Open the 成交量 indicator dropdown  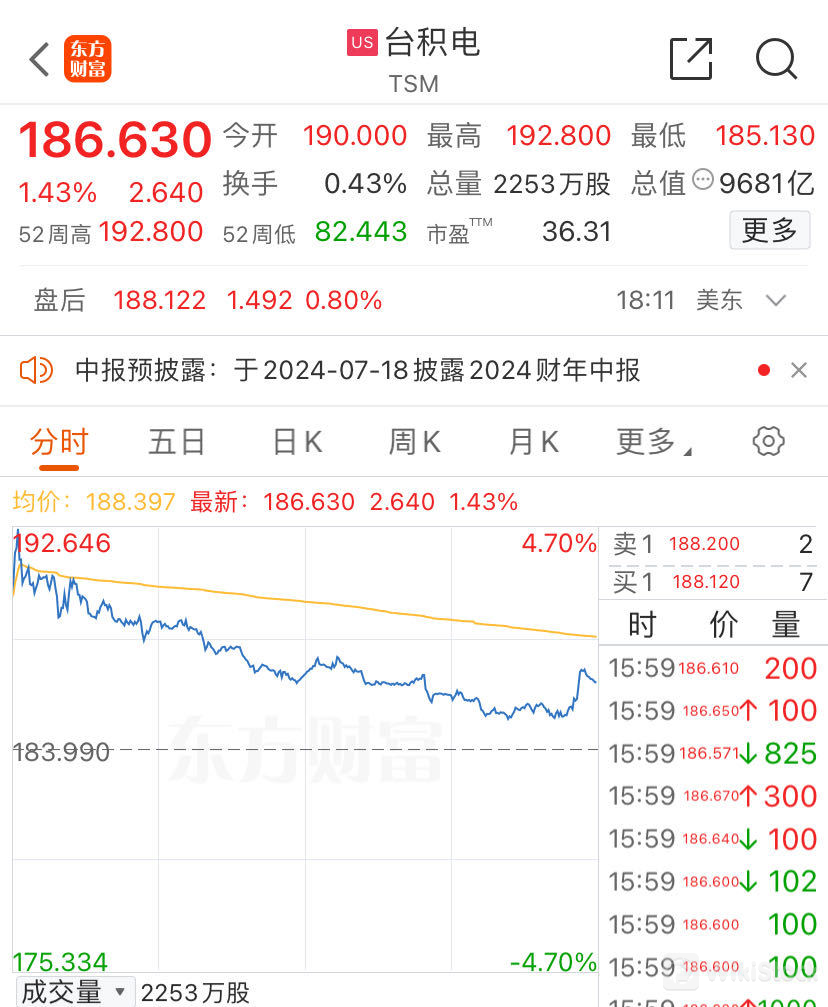[x=73, y=992]
